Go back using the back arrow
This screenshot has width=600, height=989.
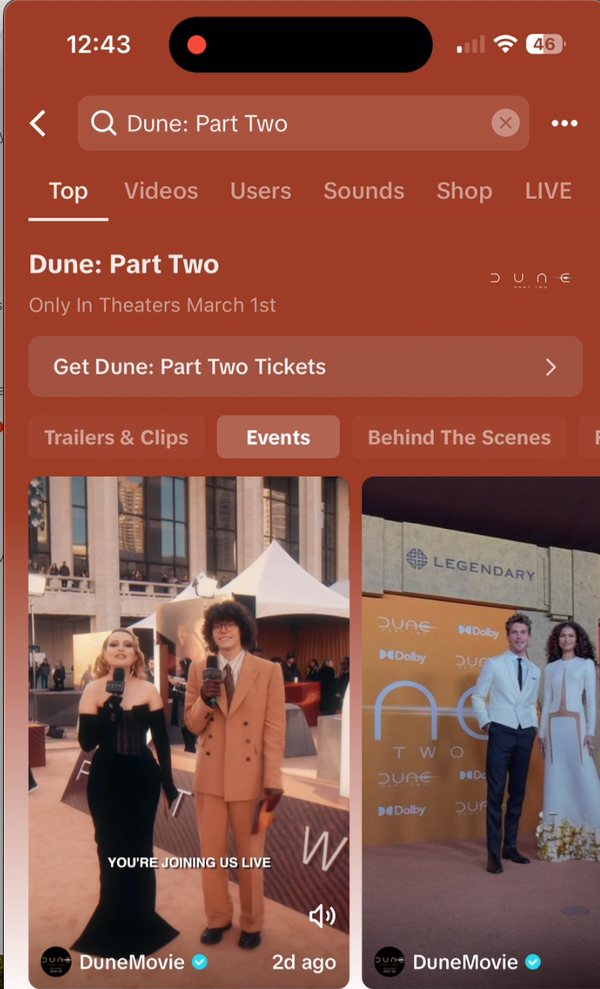38,123
